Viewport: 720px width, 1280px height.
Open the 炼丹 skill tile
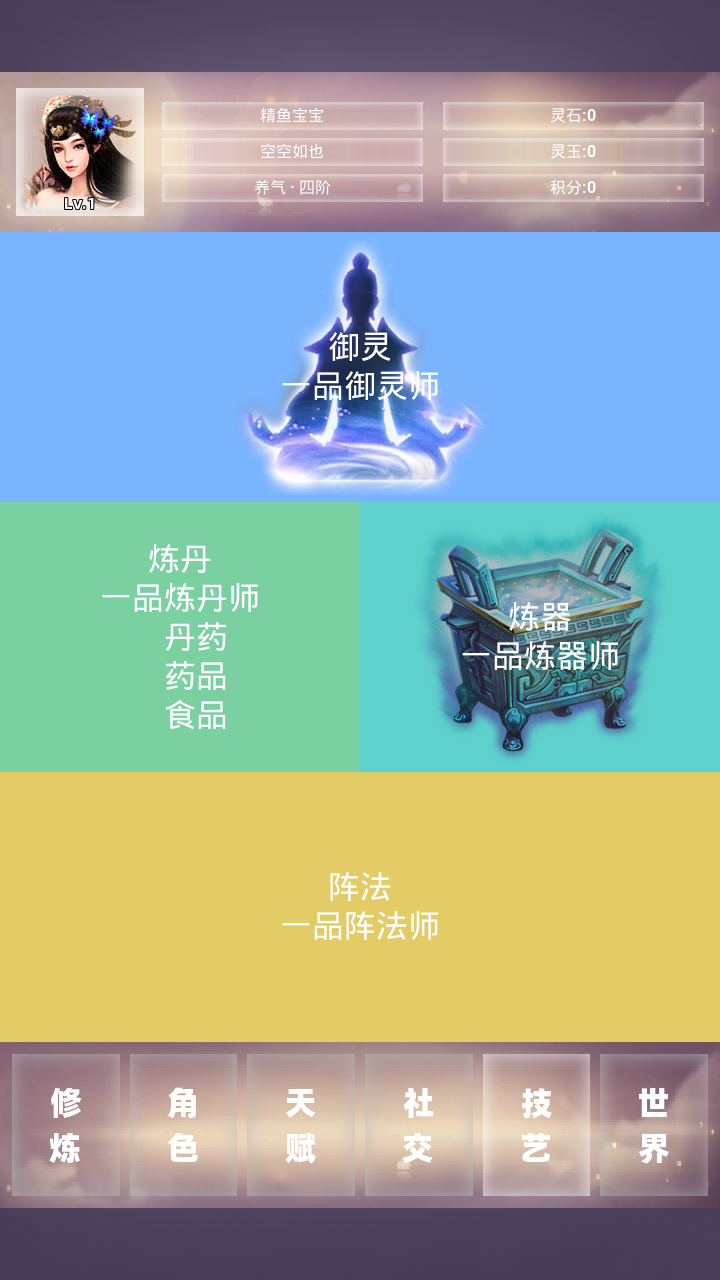point(180,637)
